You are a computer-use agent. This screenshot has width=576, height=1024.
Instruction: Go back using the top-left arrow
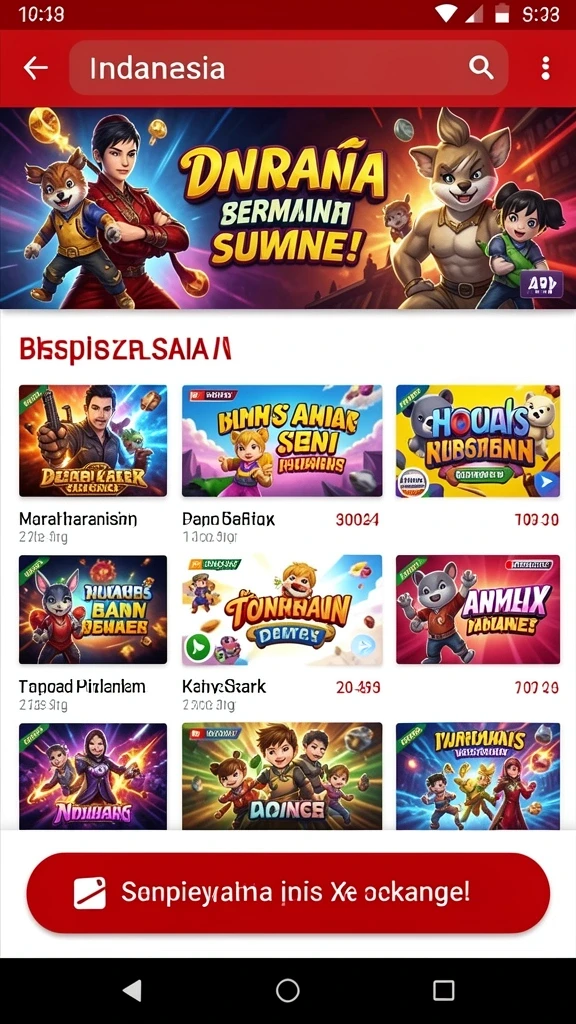point(35,67)
